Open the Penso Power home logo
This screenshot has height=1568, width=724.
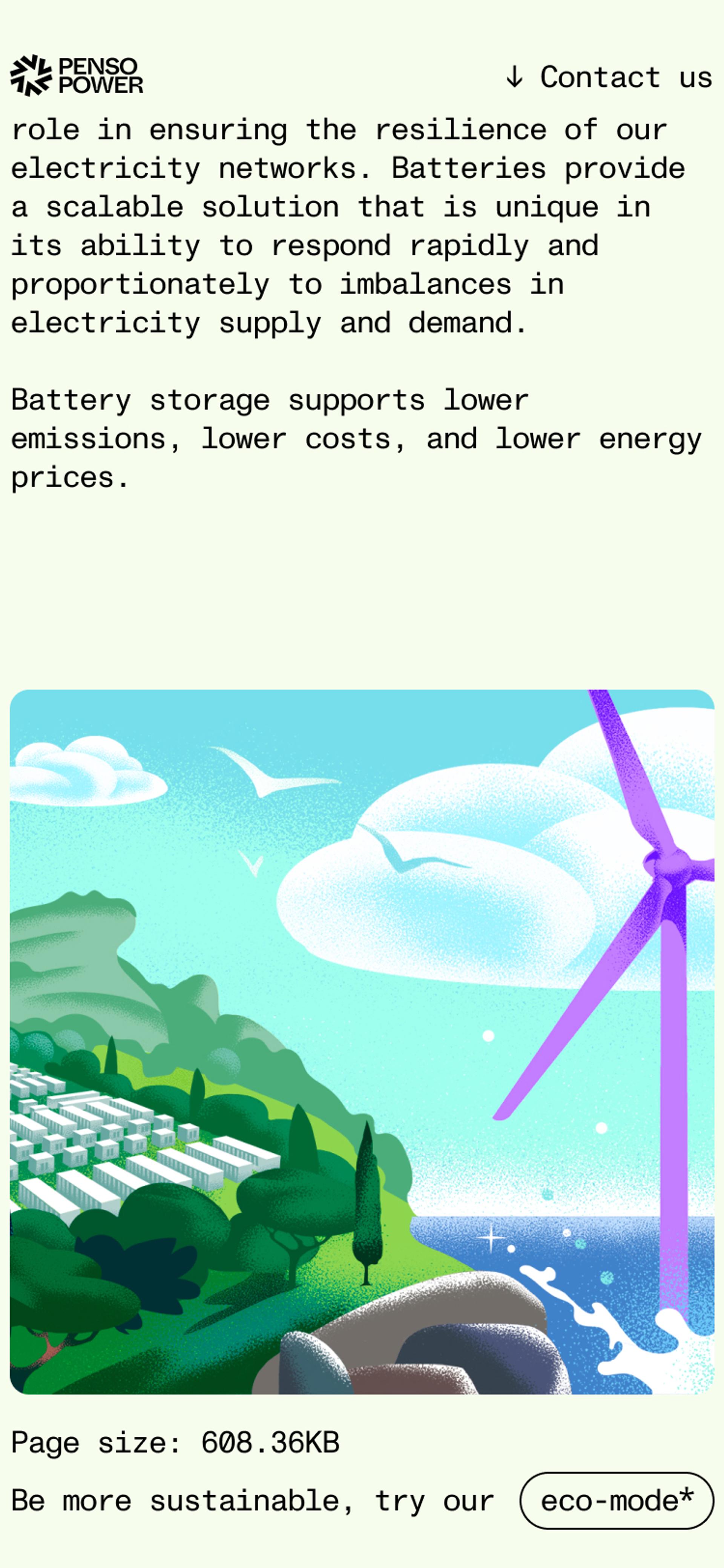coord(77,75)
